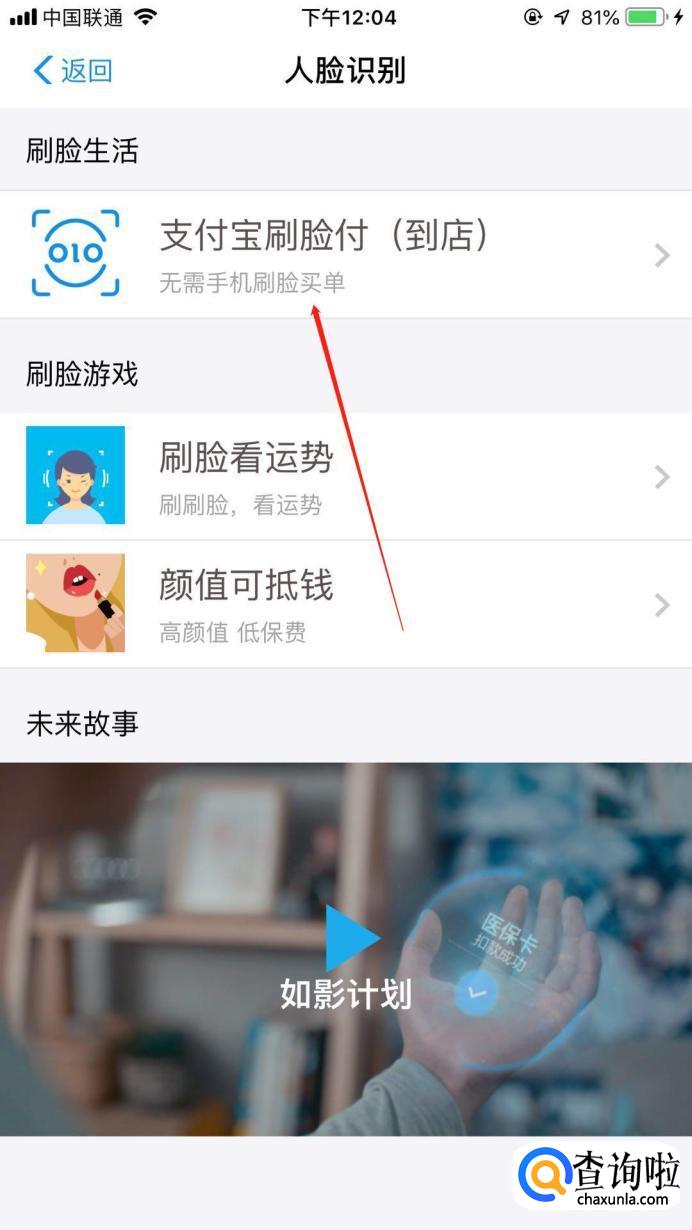
Task: Play the 如影计划 video
Action: [351, 939]
